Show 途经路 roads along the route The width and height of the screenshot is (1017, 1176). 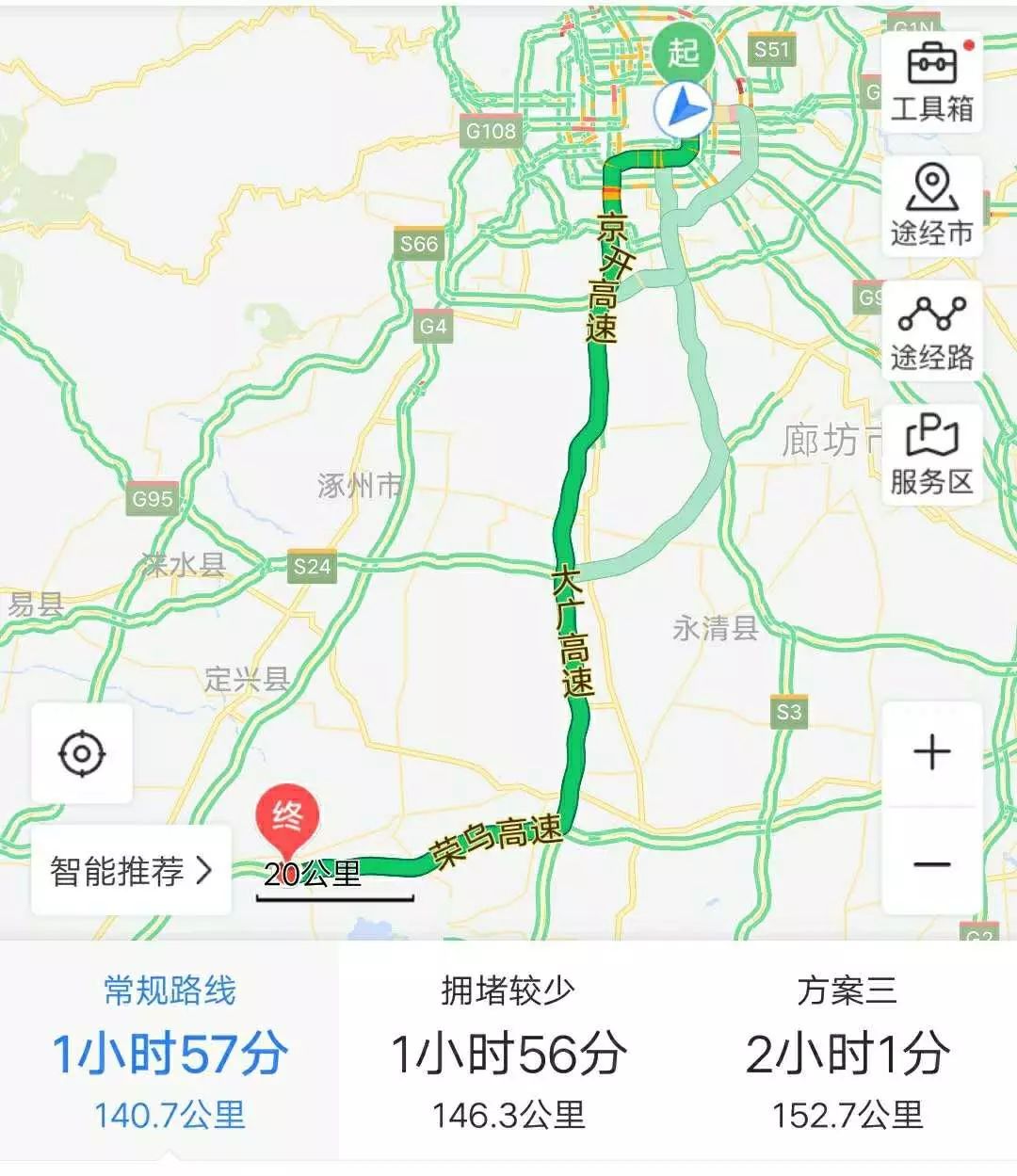coord(931,330)
